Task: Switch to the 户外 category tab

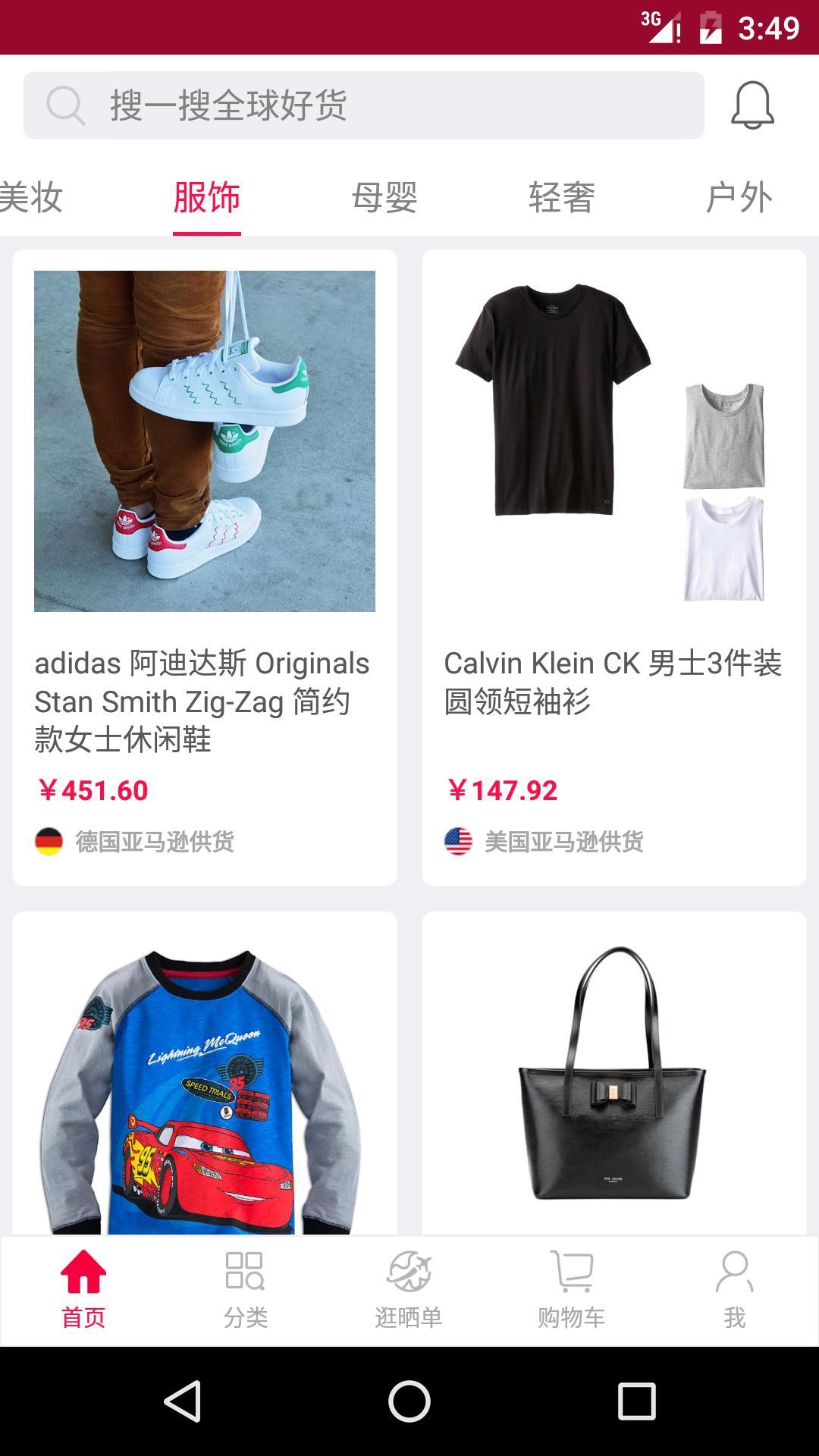Action: 739,198
